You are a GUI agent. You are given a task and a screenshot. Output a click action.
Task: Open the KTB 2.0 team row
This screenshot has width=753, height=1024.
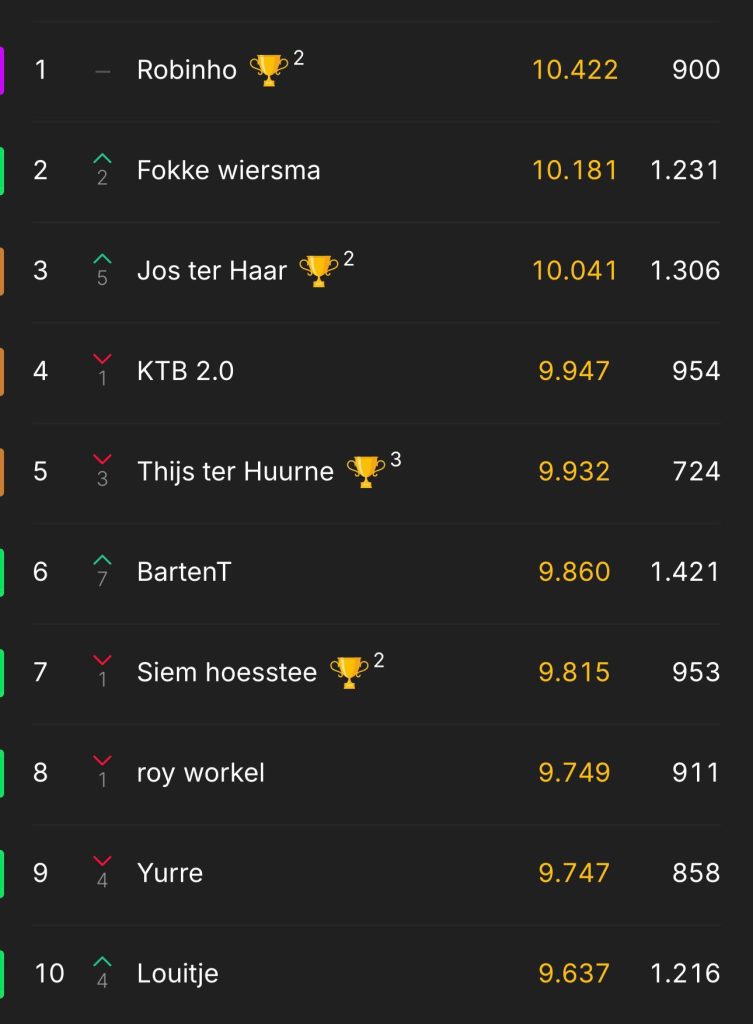[x=186, y=371]
